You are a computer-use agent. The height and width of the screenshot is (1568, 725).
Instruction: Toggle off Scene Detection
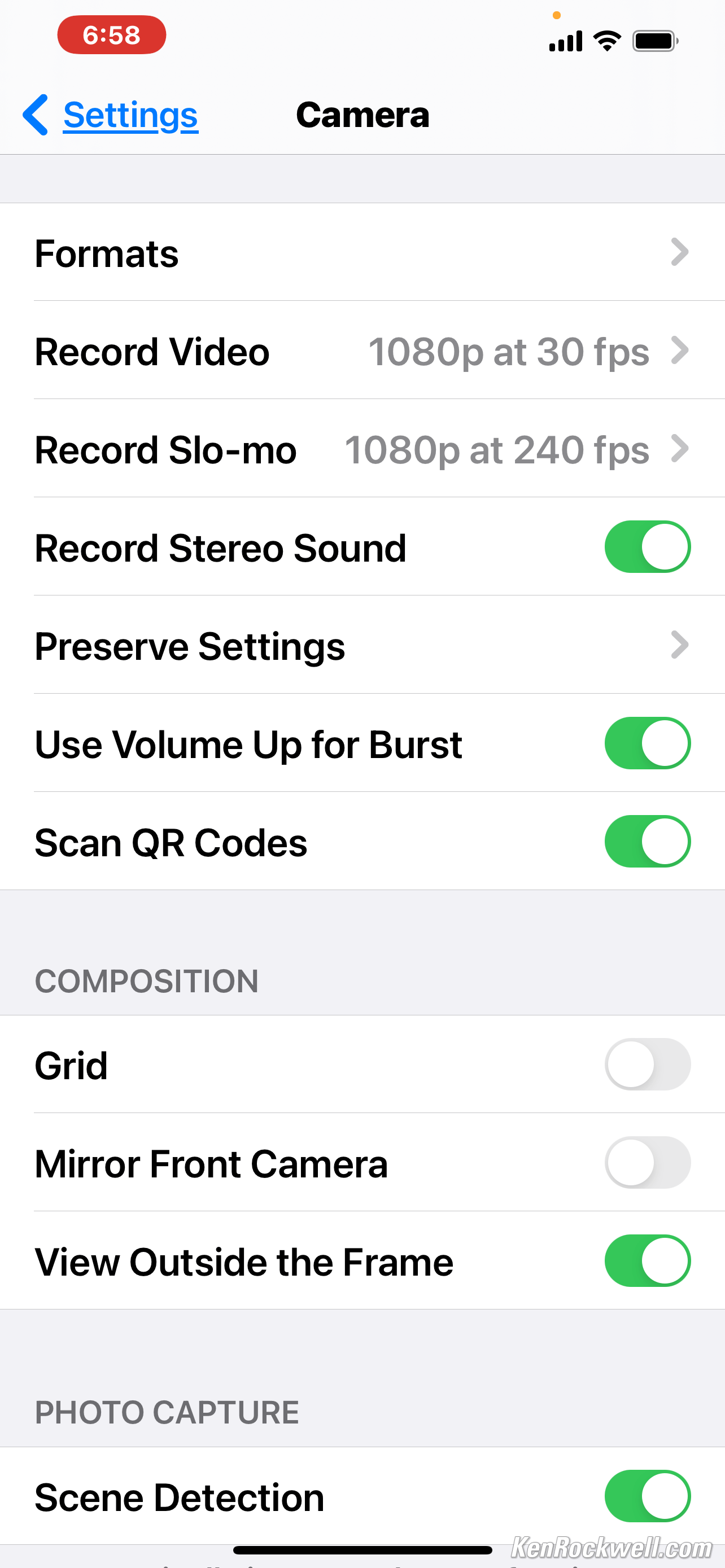[x=647, y=1496]
